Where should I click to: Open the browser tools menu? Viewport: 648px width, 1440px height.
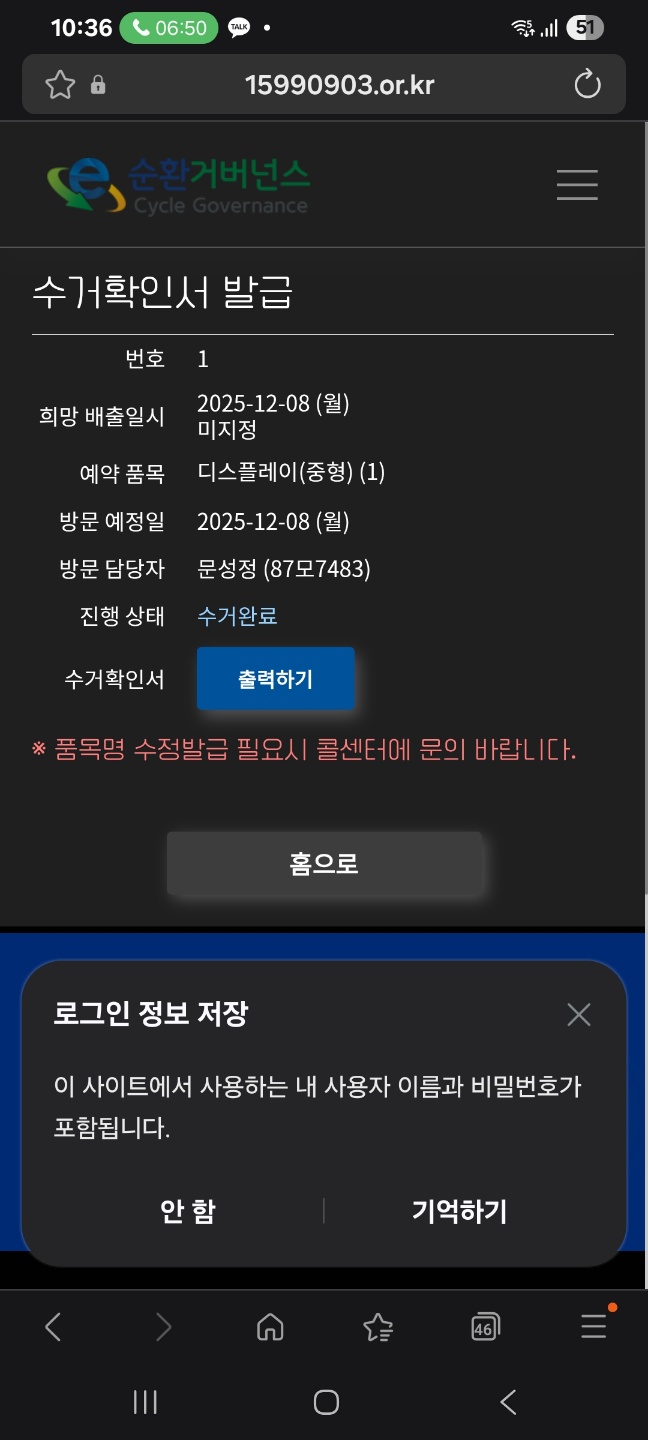tap(594, 1327)
